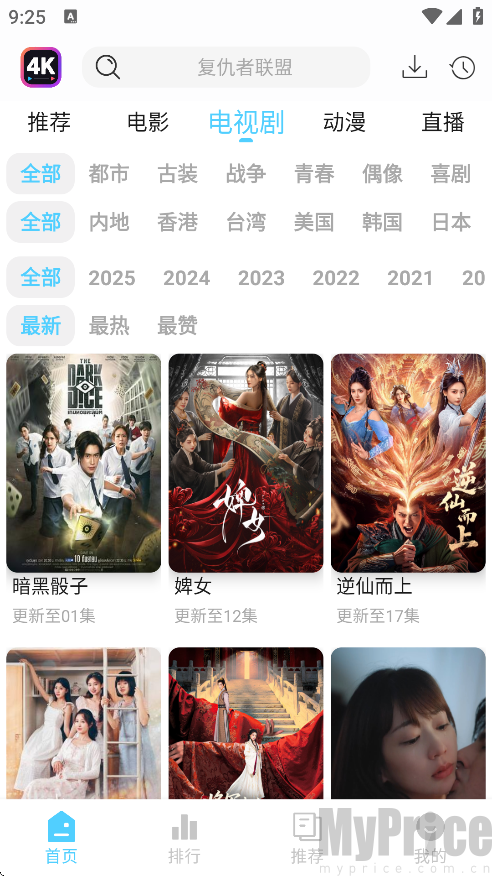Go to 排行 in bottom navigation
Viewport: 492px width, 876px height.
[184, 838]
